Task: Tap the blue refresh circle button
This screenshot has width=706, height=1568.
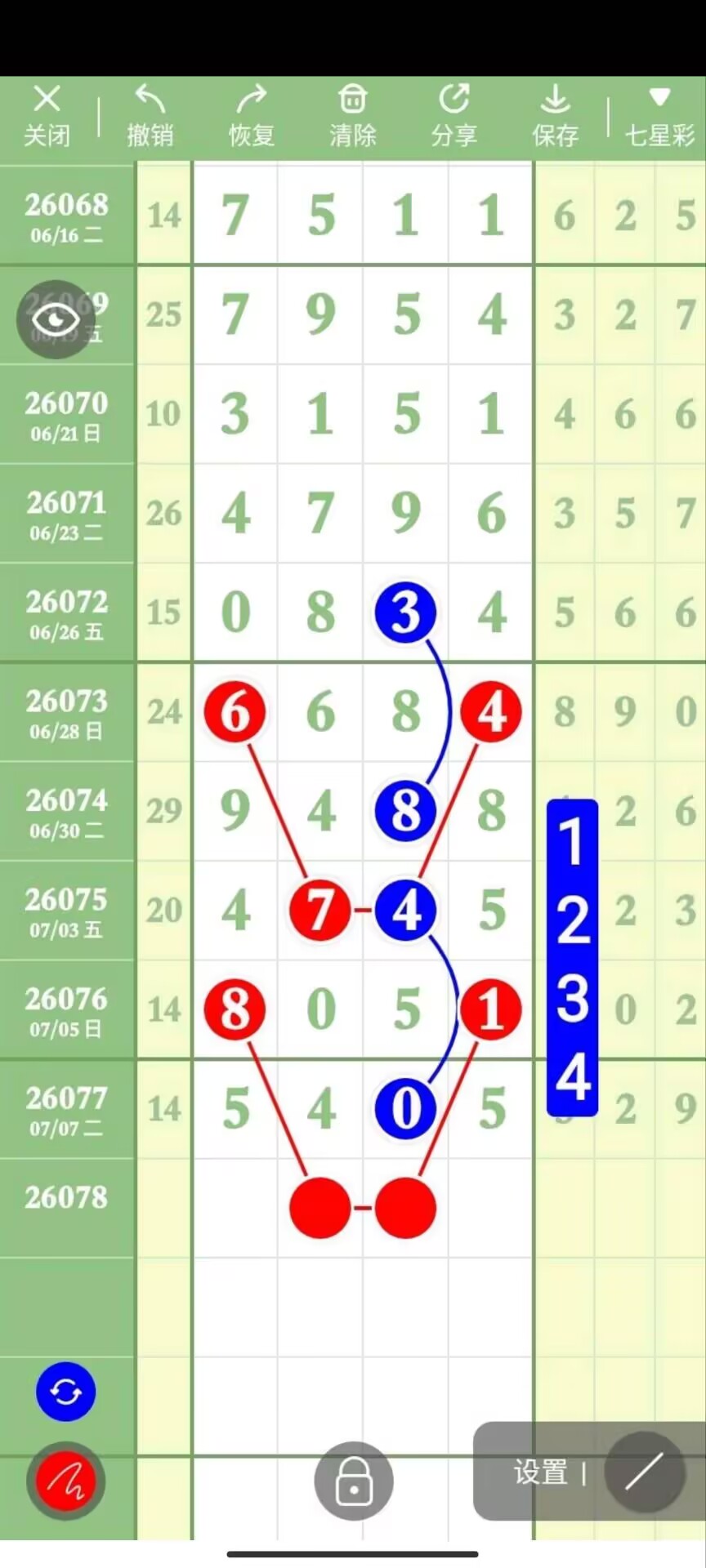Action: click(65, 1391)
